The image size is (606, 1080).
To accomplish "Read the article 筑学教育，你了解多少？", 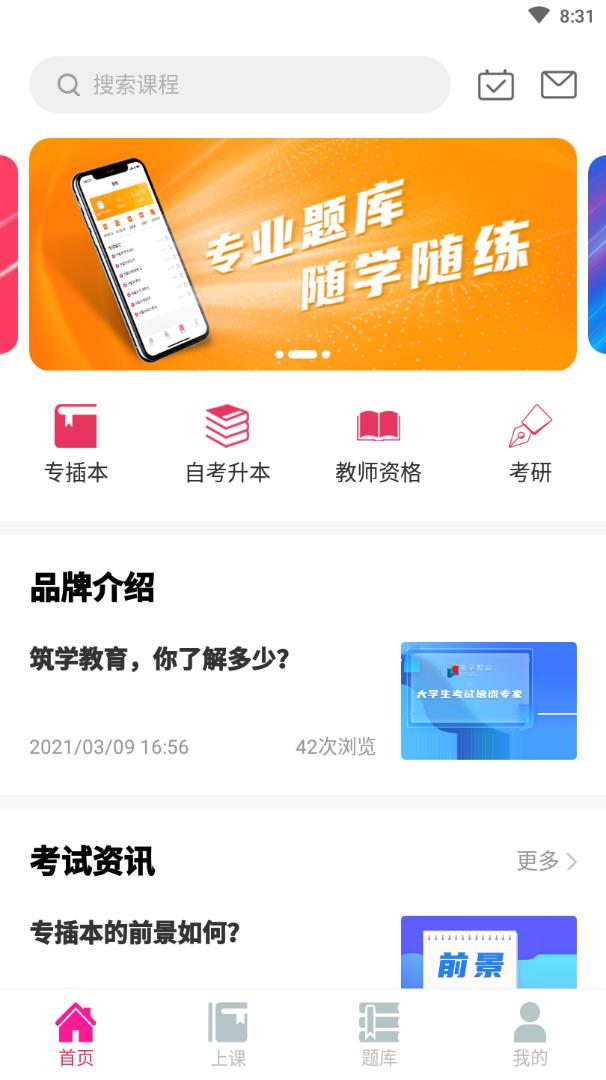I will pos(160,659).
